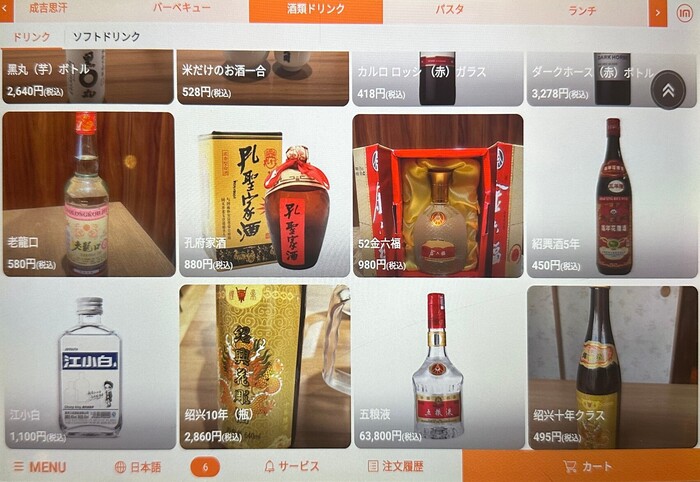Select the ランチ category tab
700x482 pixels.
pyautogui.click(x=581, y=10)
